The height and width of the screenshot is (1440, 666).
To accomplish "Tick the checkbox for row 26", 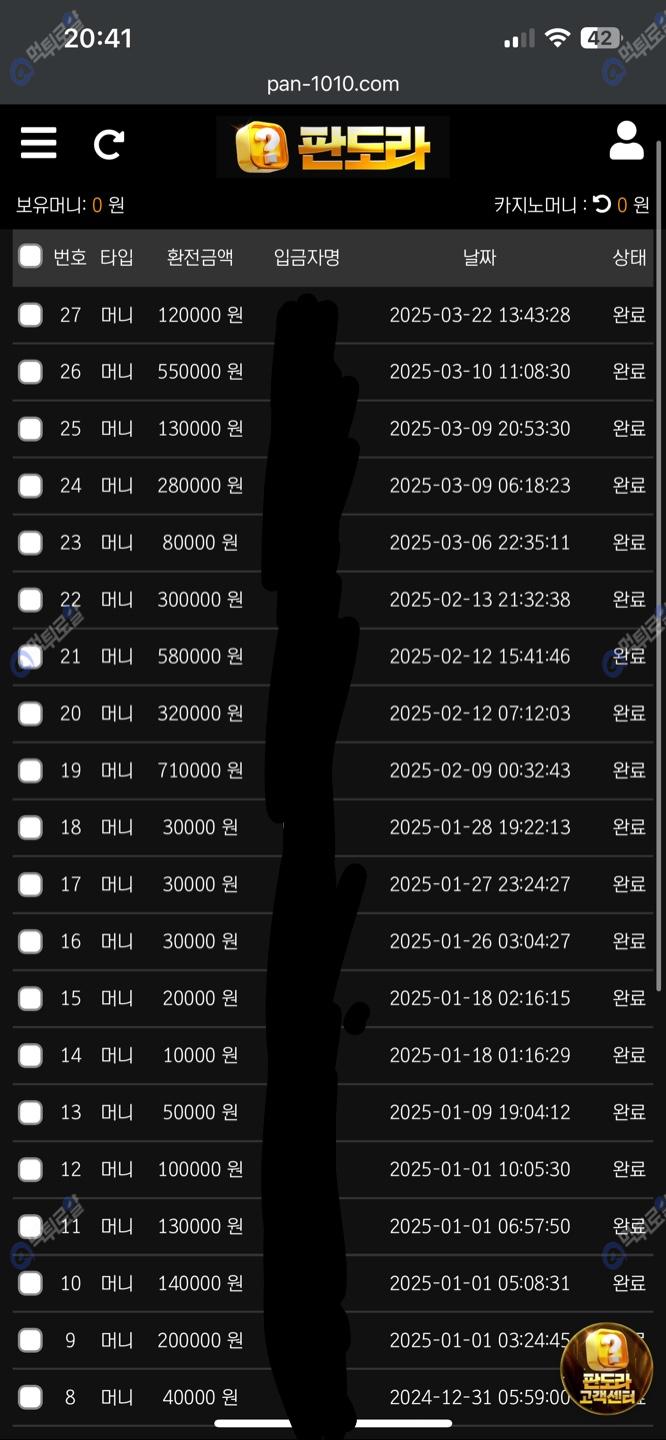I will [x=30, y=372].
